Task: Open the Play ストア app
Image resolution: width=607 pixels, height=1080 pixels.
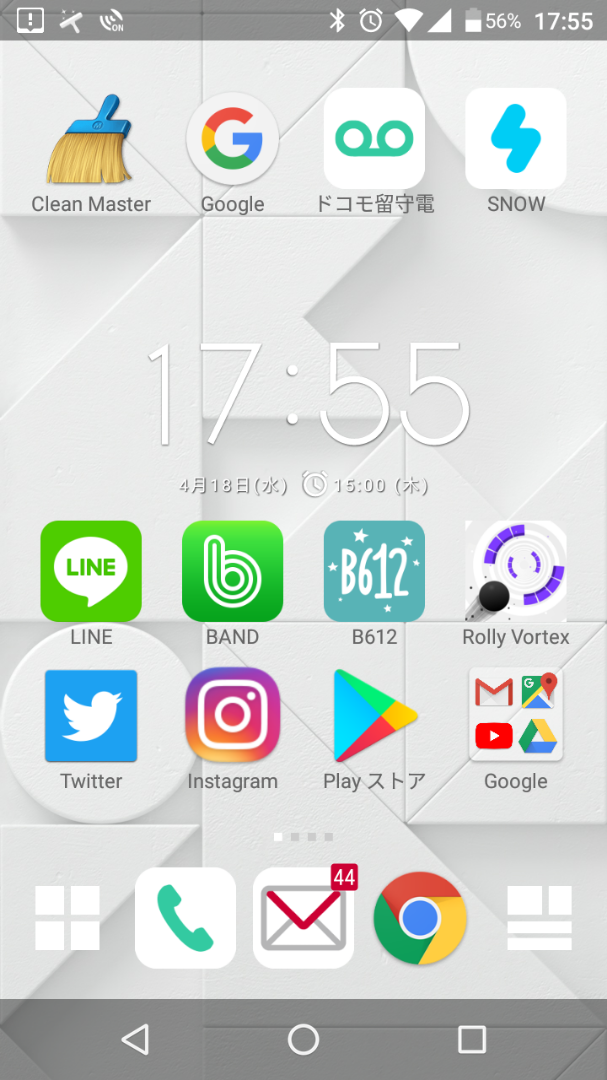Action: 374,716
